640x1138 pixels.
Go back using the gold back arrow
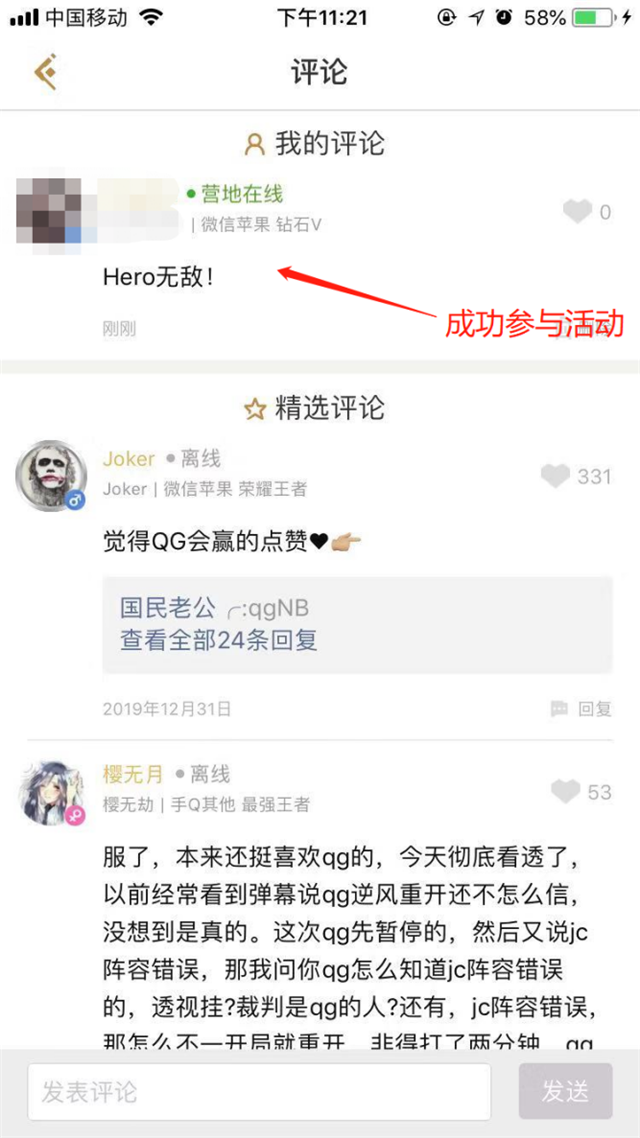(x=46, y=72)
